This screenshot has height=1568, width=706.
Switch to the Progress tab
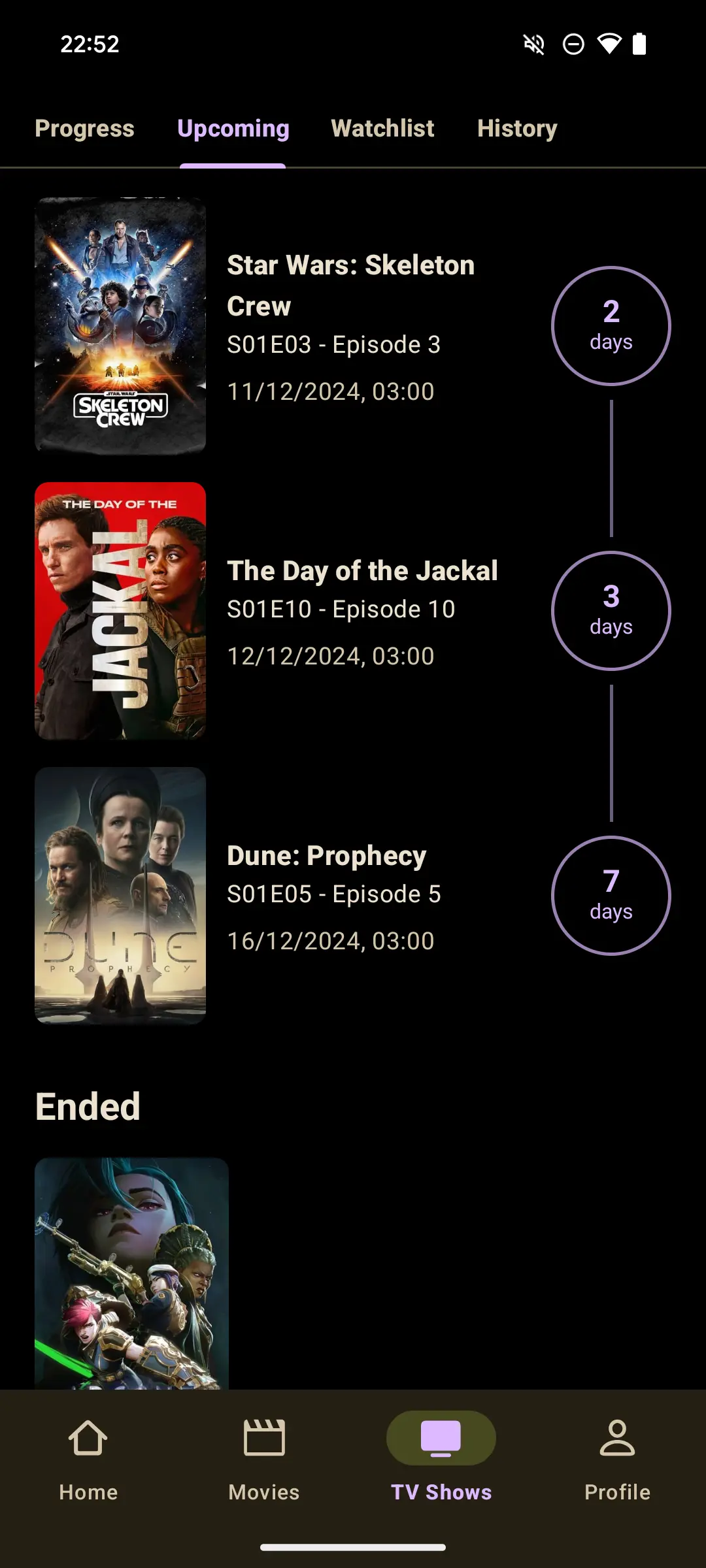[x=84, y=129]
